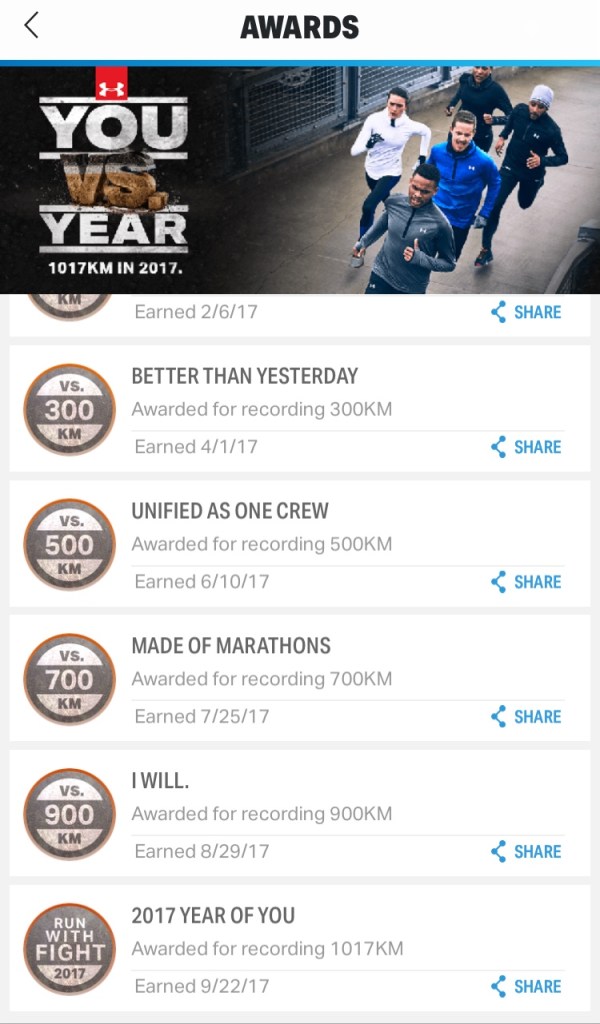This screenshot has width=600, height=1024.
Task: Share the 2017 Year Of You award
Action: (x=526, y=987)
